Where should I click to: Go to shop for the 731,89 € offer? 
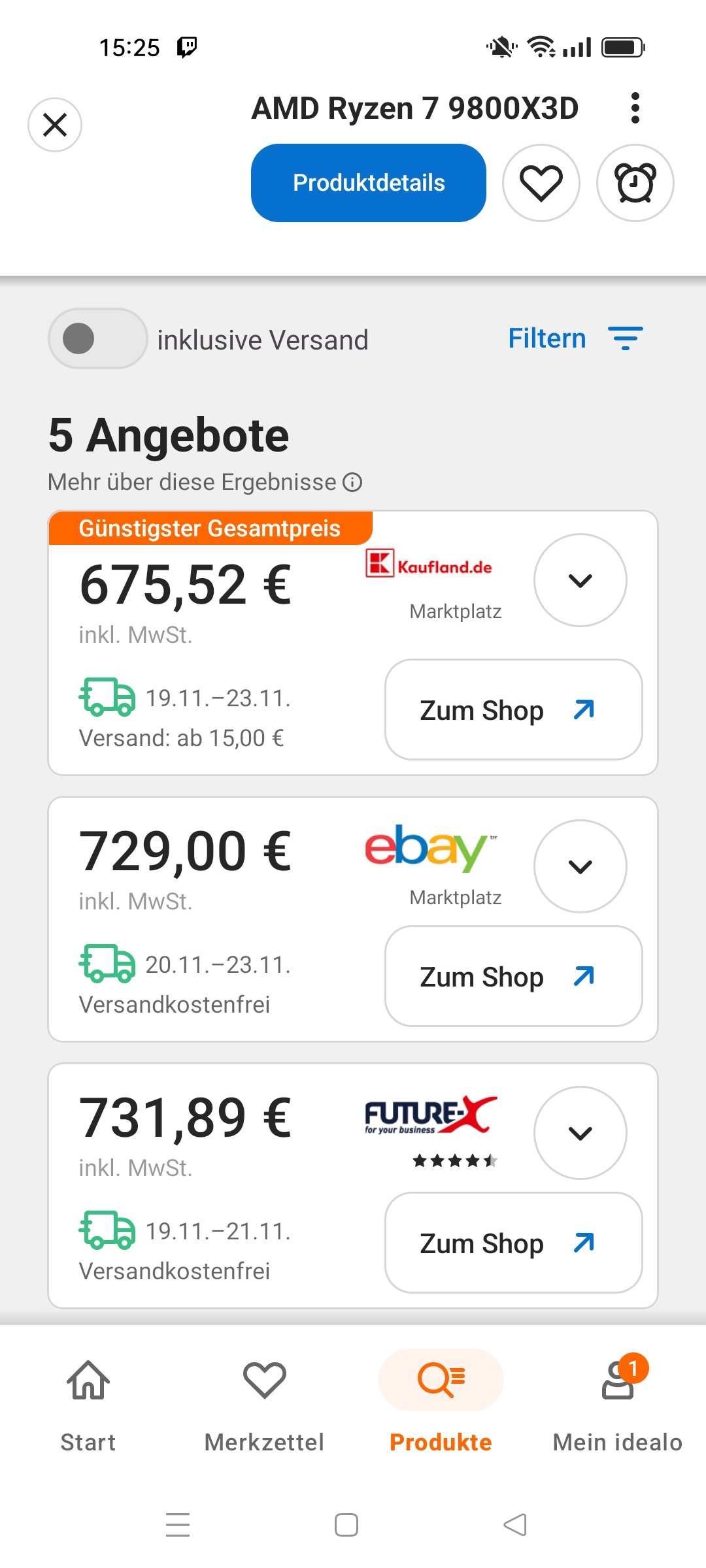[513, 1243]
